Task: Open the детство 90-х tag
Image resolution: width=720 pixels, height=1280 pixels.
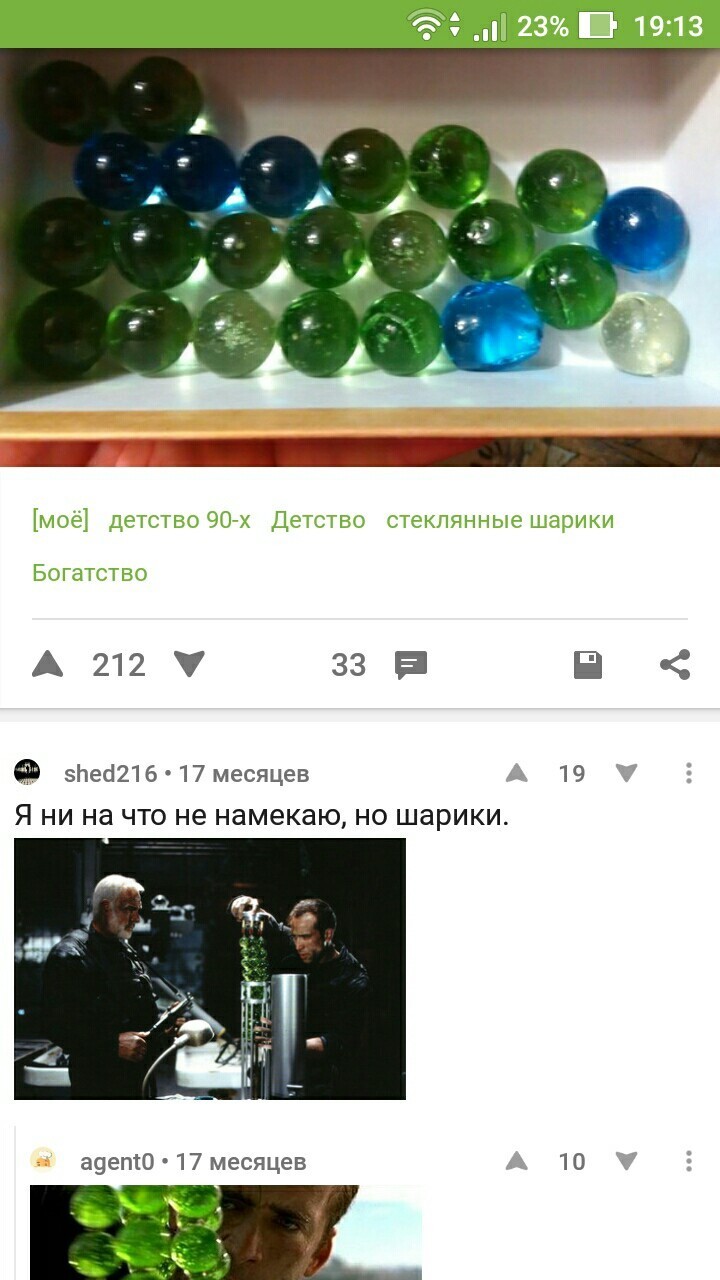Action: (180, 520)
